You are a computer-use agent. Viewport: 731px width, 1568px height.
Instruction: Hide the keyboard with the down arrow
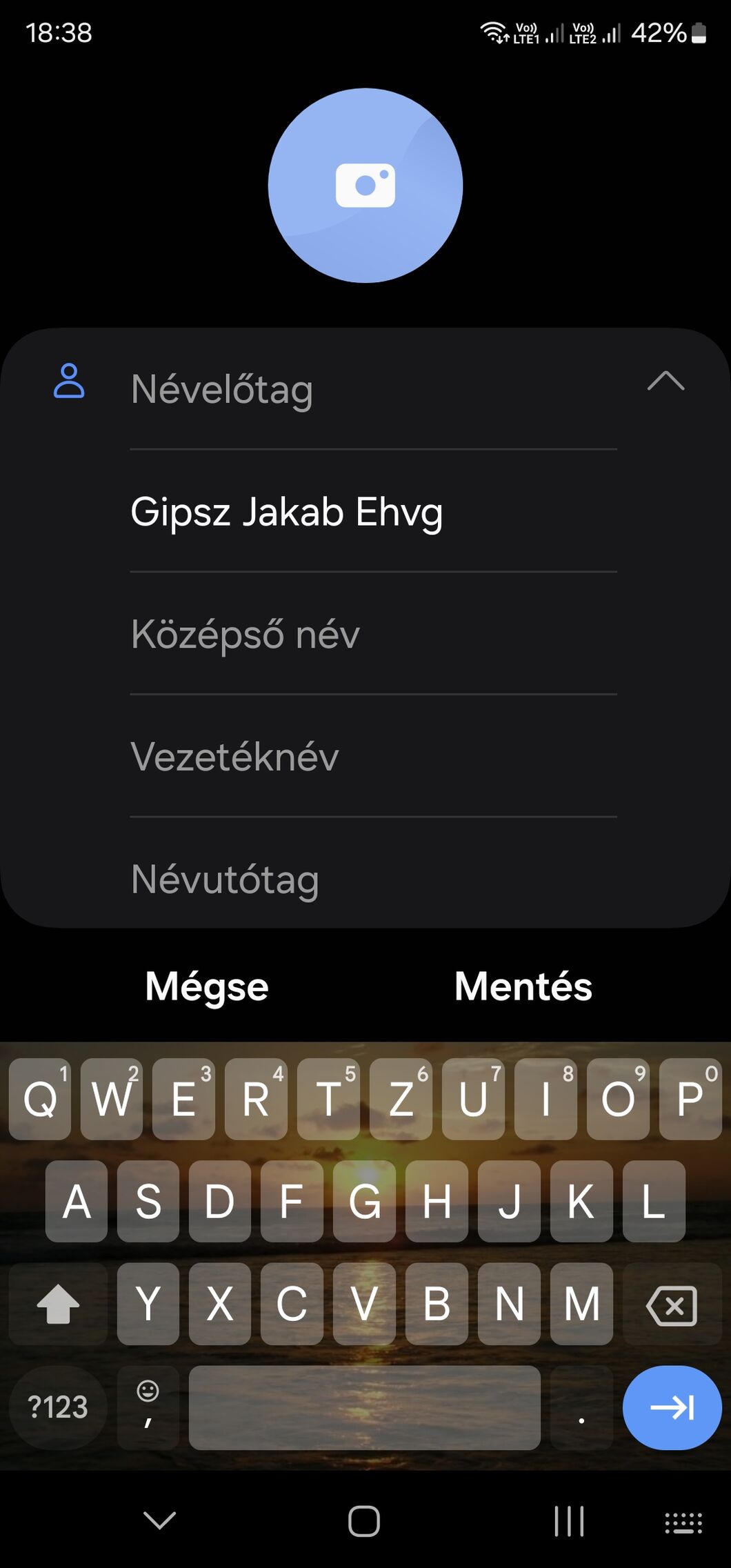pos(159,1520)
